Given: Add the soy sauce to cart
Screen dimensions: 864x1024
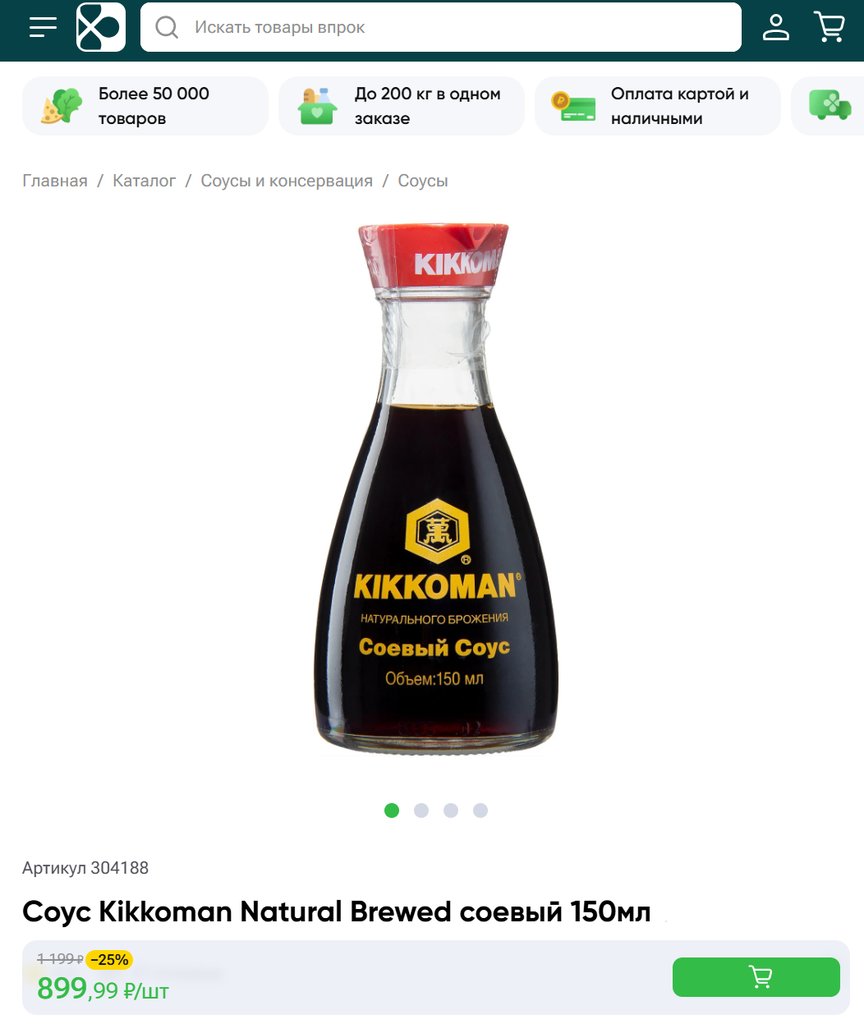Looking at the screenshot, I should pos(756,977).
